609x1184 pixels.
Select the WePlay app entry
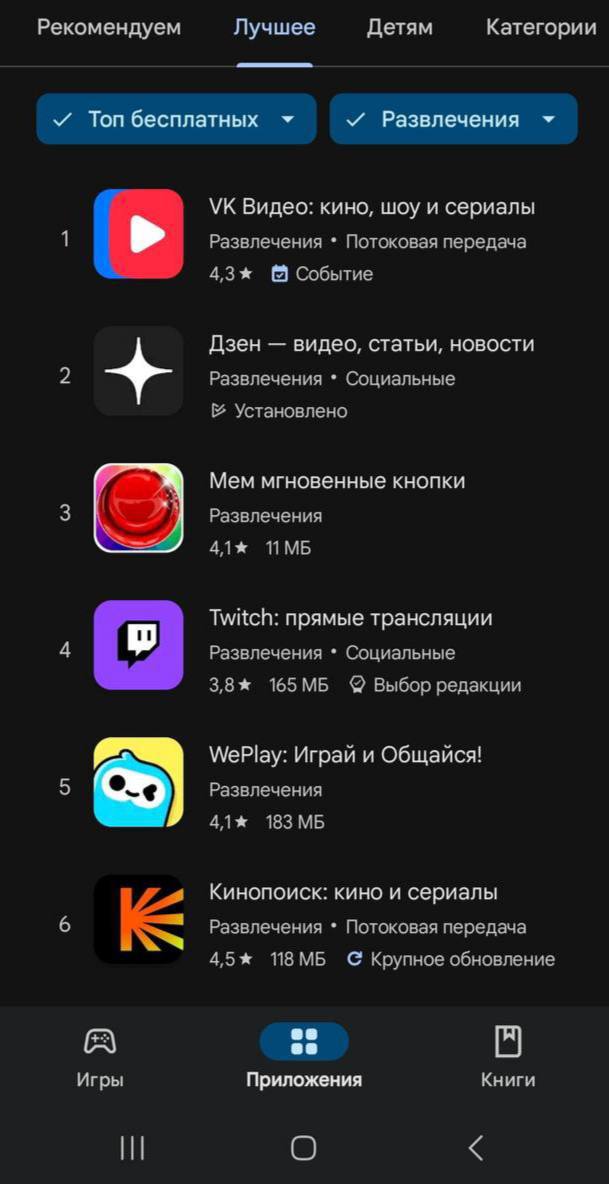coord(345,756)
